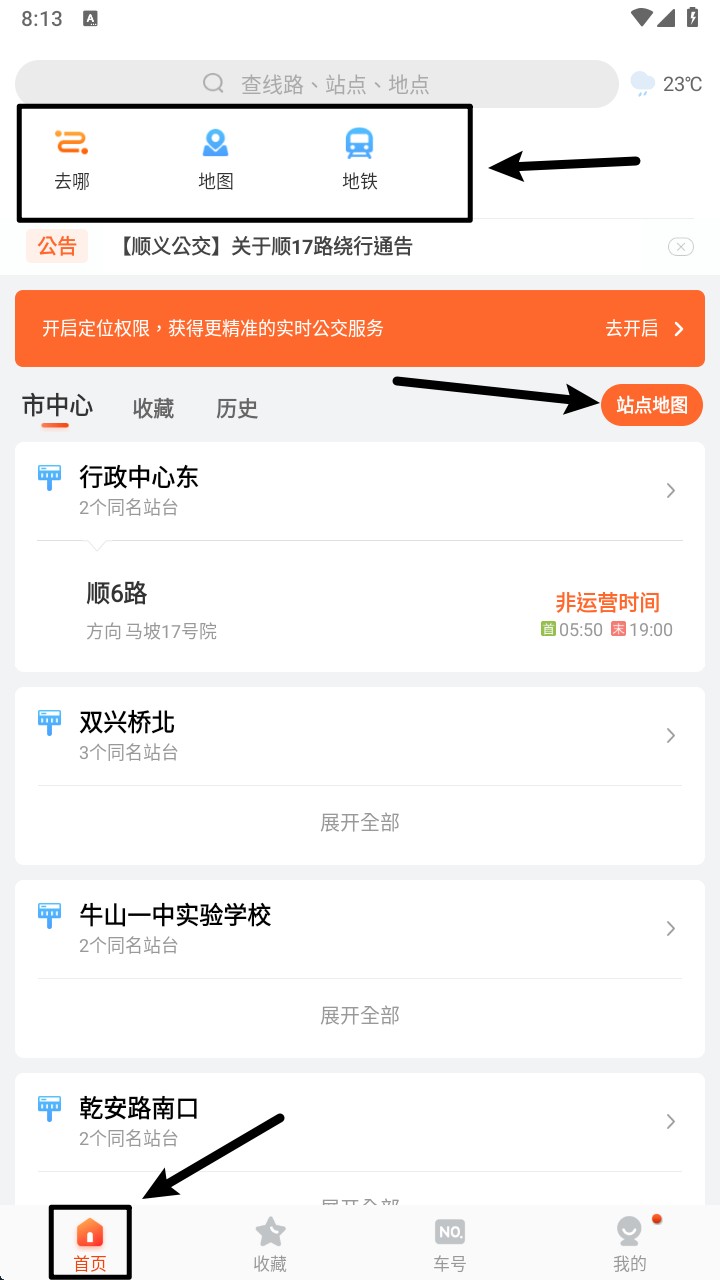Switch to the 历史 tab
720x1280 pixels.
click(237, 408)
